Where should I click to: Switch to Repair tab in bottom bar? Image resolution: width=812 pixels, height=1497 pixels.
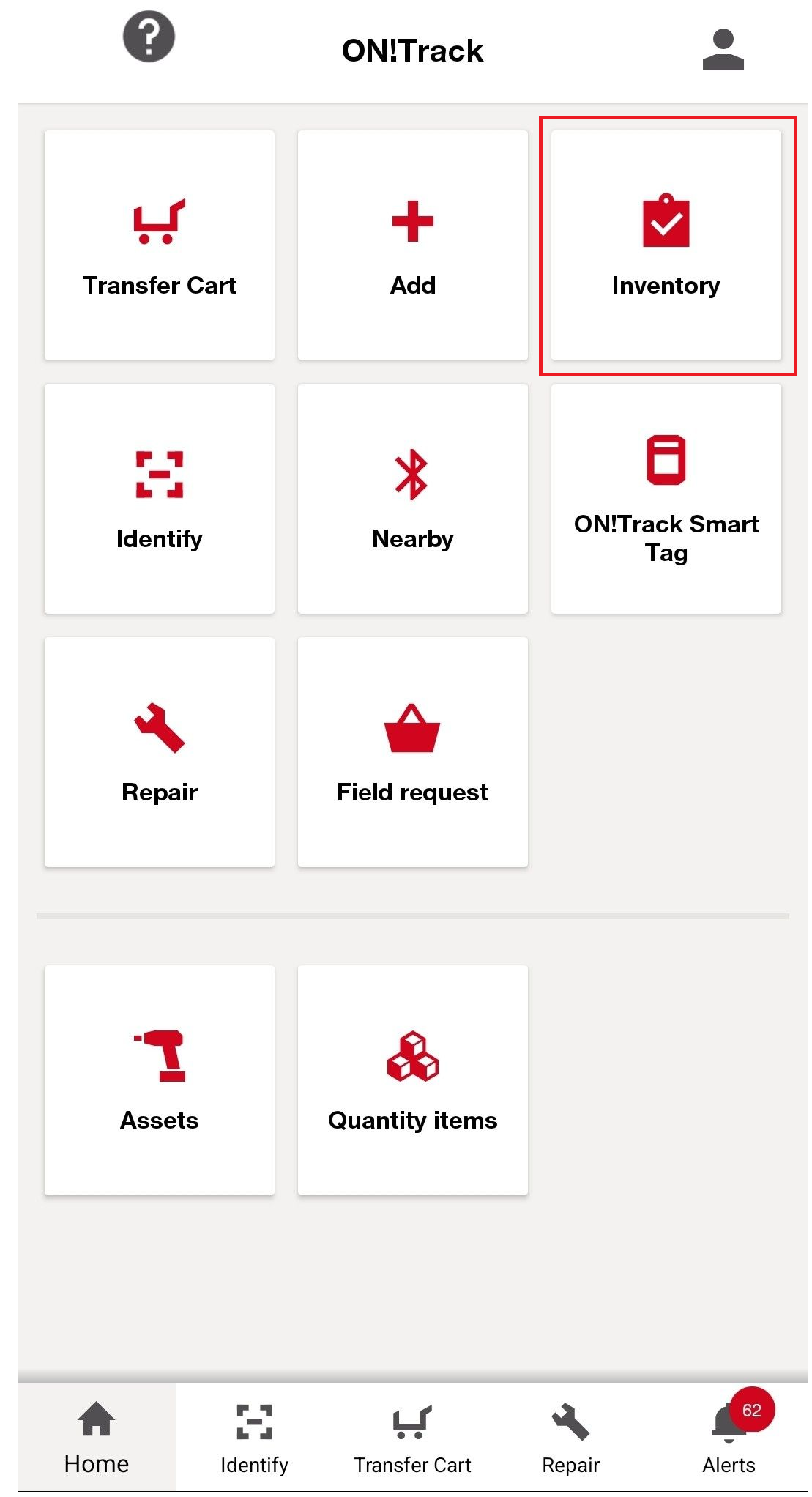click(570, 1437)
